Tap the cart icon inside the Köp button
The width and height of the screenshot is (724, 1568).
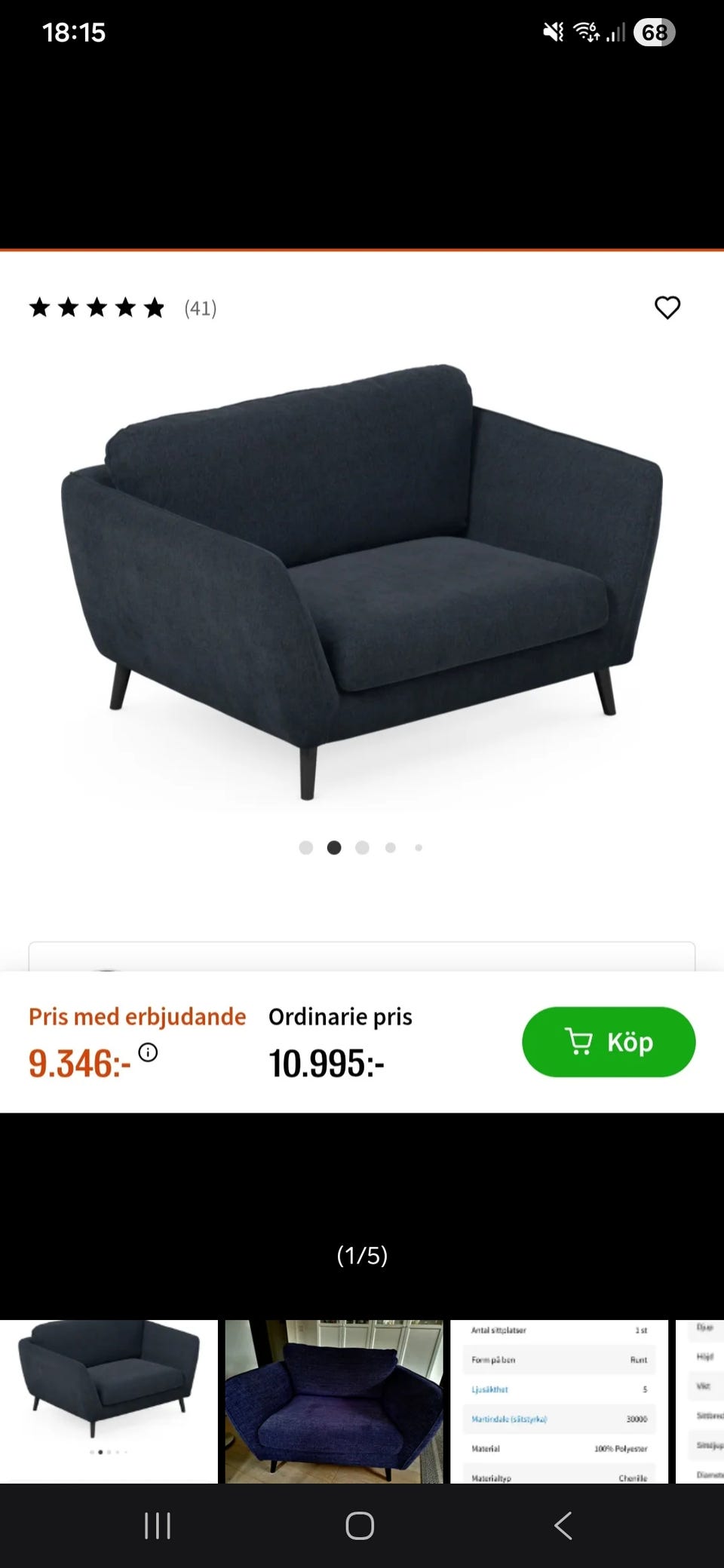coord(578,1041)
